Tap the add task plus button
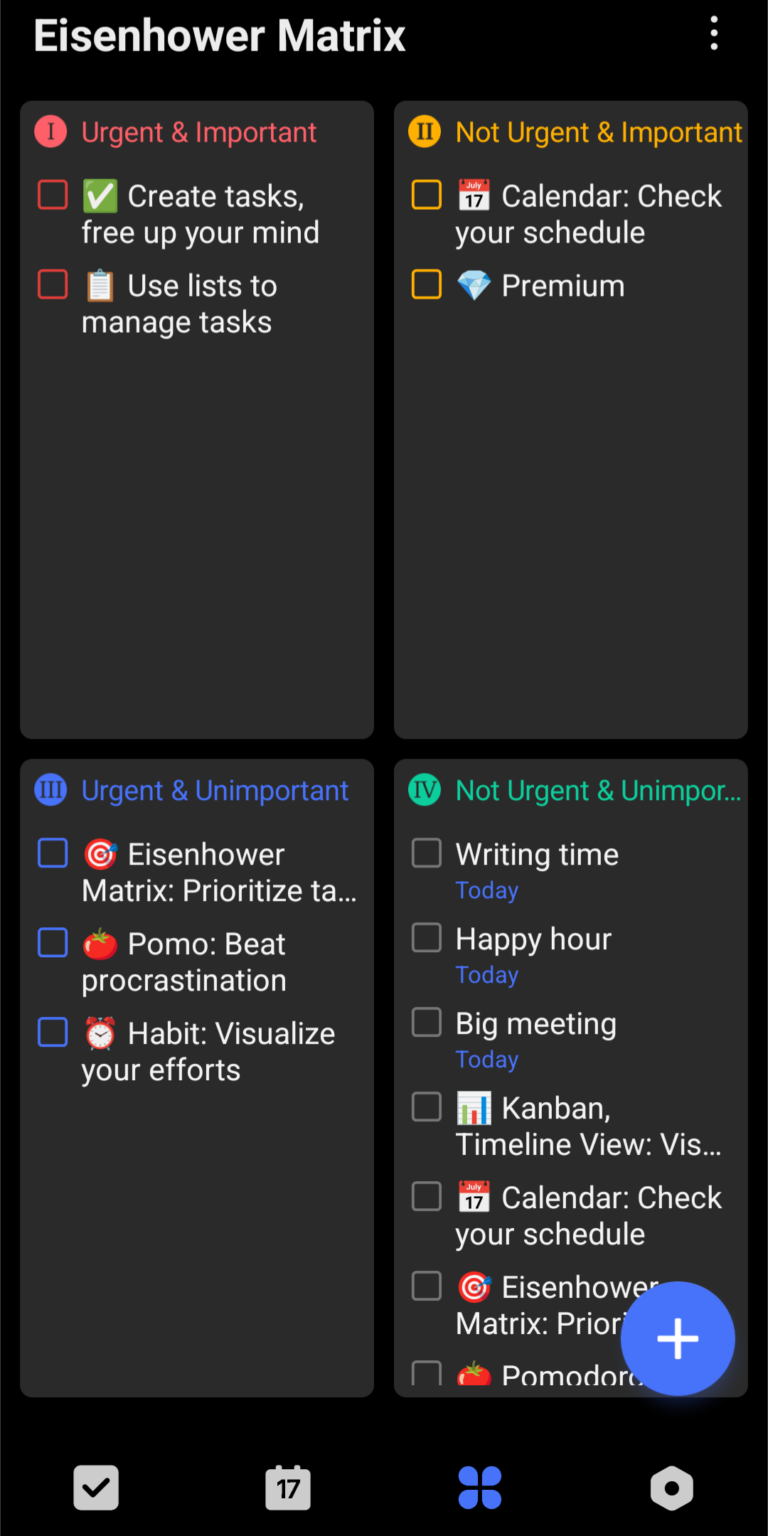This screenshot has width=768, height=1536. [678, 1338]
